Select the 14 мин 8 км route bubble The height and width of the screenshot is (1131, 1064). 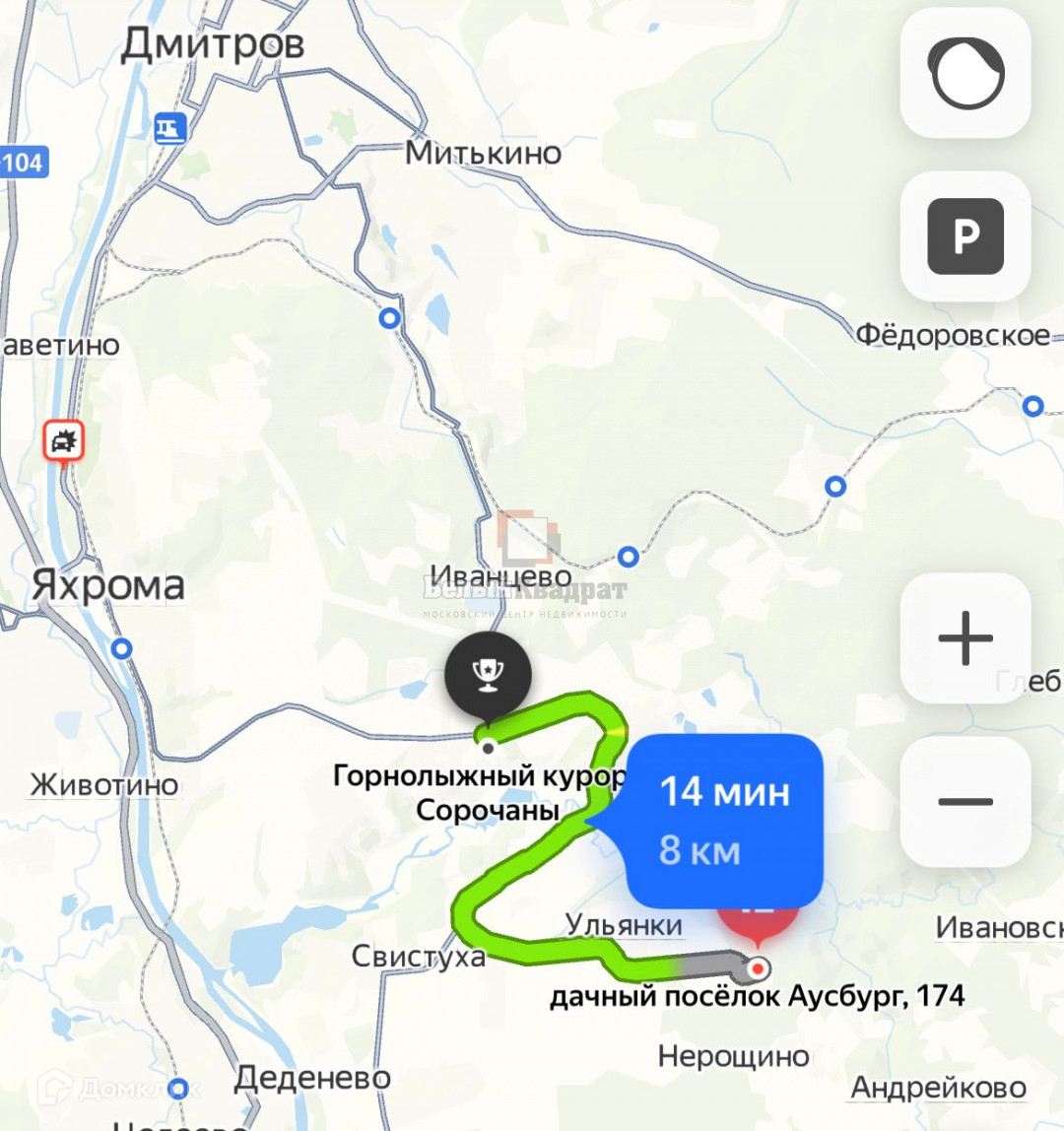click(x=724, y=821)
